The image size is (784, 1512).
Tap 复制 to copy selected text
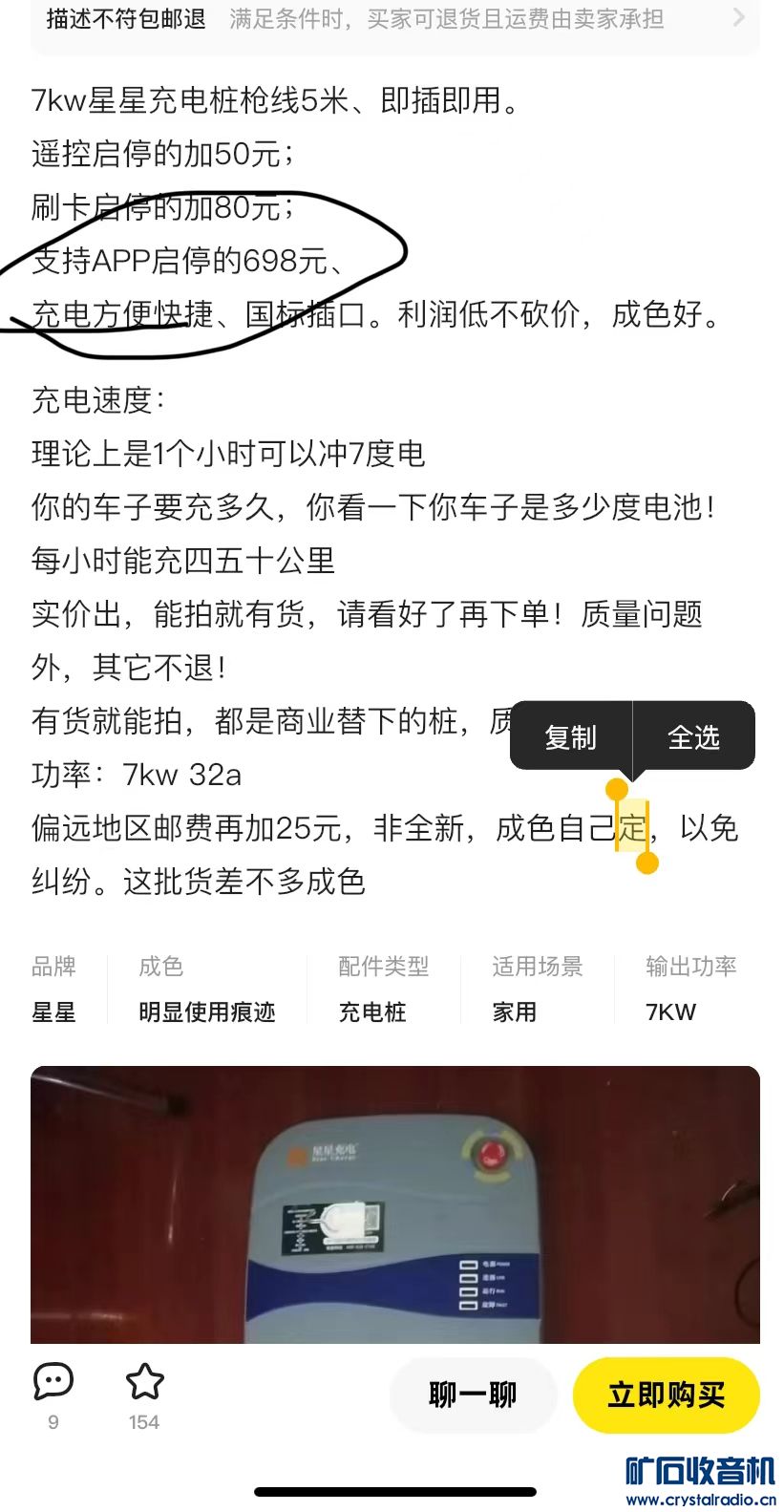[x=570, y=736]
